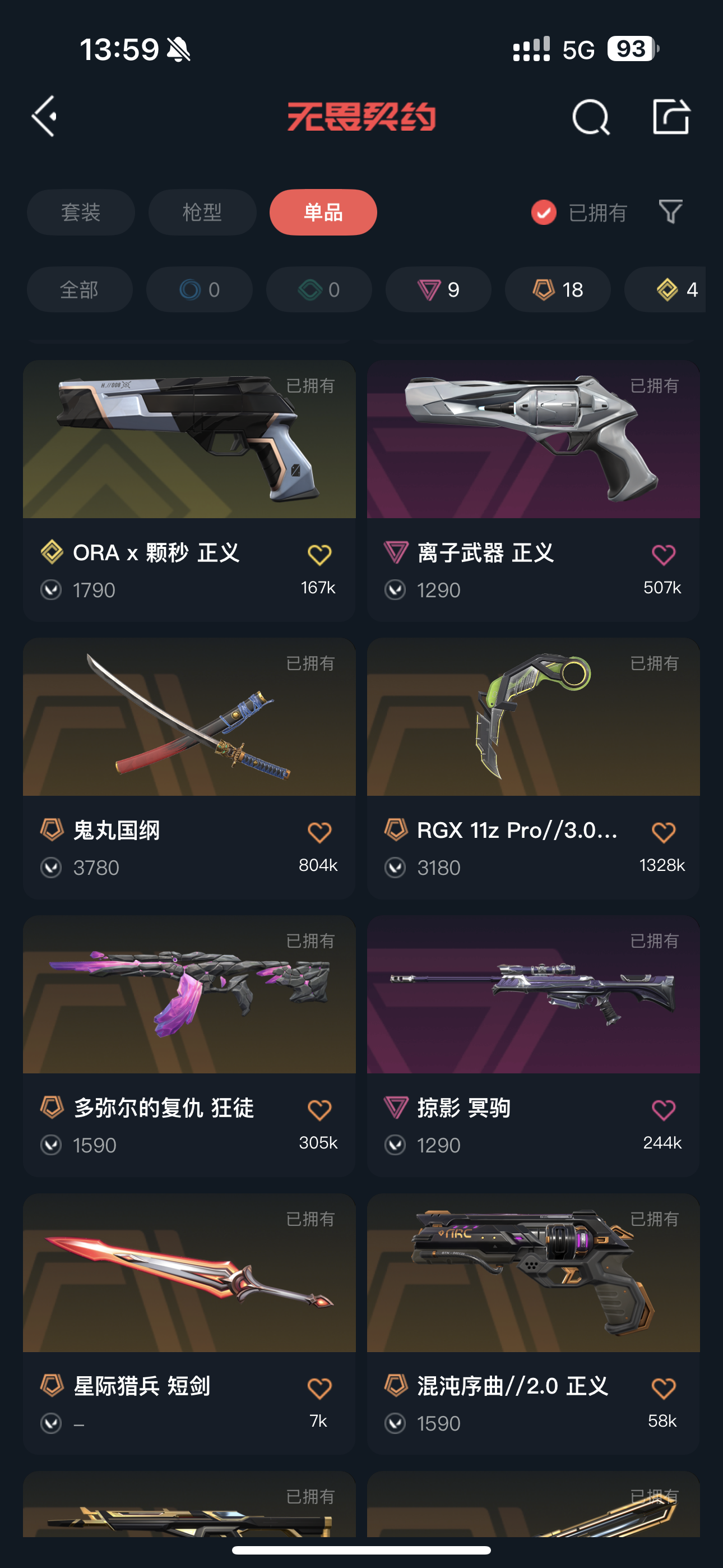Screen dimensions: 723x1568
Task: Like the 掠影 冥驹 skin
Action: coord(662,1110)
